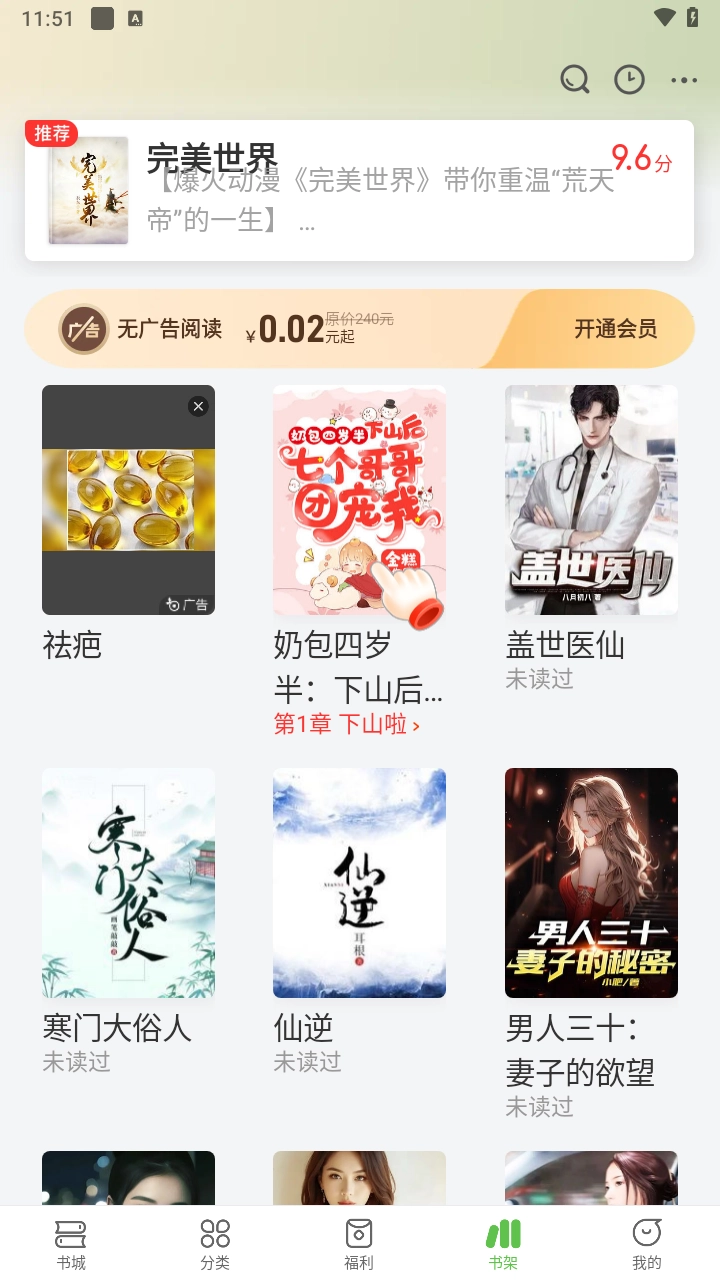This screenshot has width=720, height=1280.
Task: Switch to the 书城 tab
Action: point(71,1243)
